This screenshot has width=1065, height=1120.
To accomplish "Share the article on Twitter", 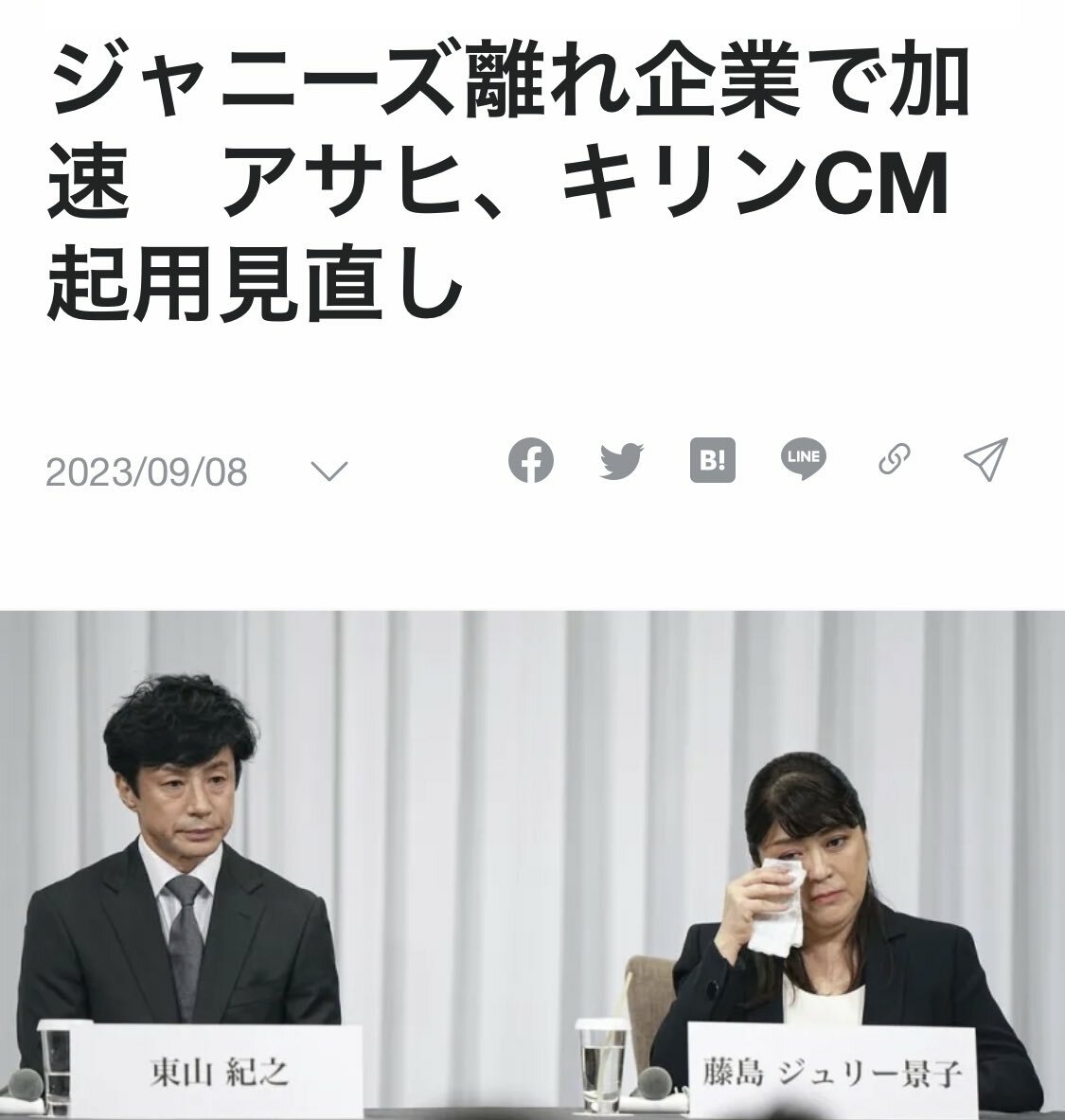I will tap(622, 461).
